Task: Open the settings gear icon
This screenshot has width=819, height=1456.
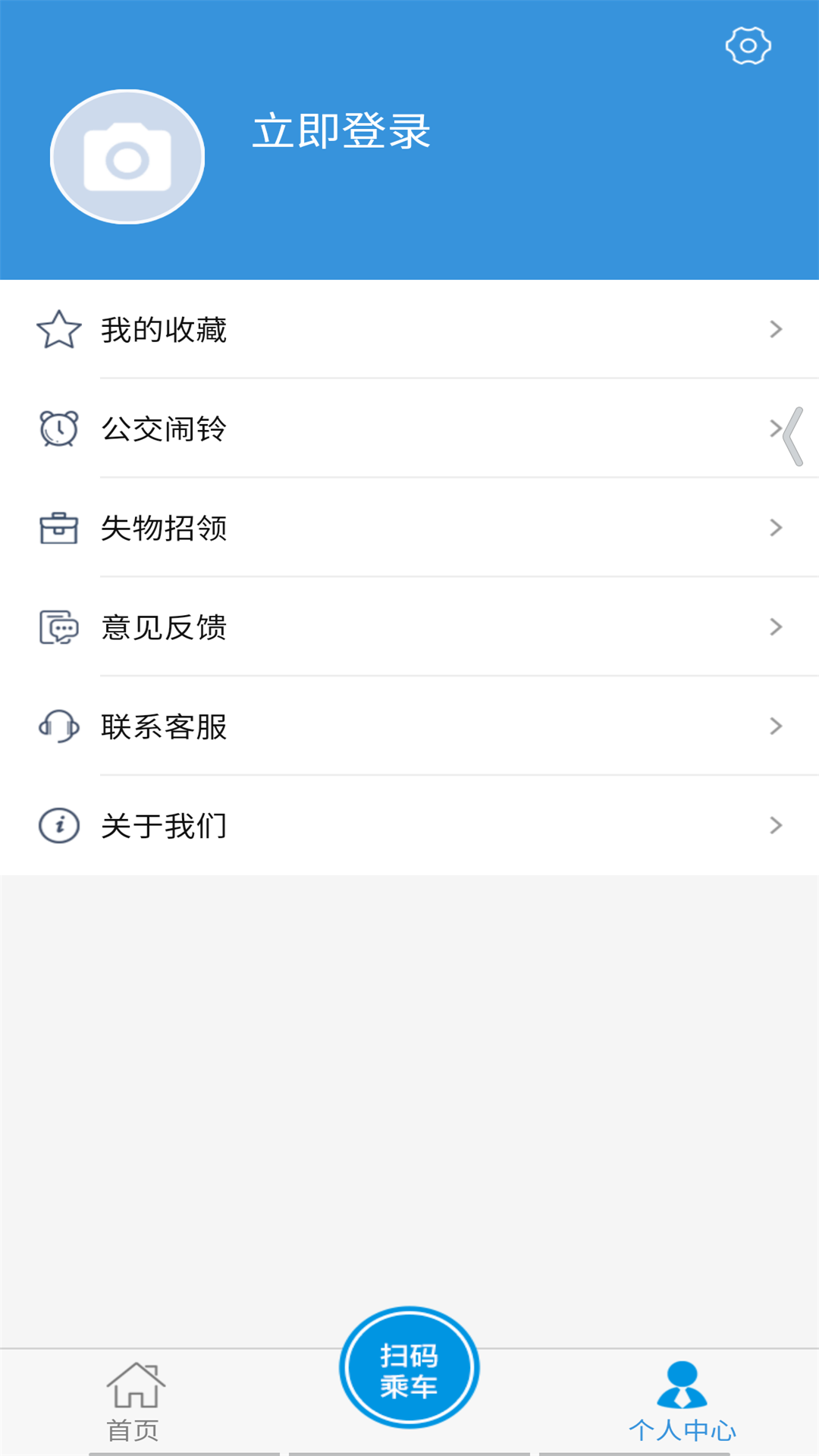Action: 749,45
